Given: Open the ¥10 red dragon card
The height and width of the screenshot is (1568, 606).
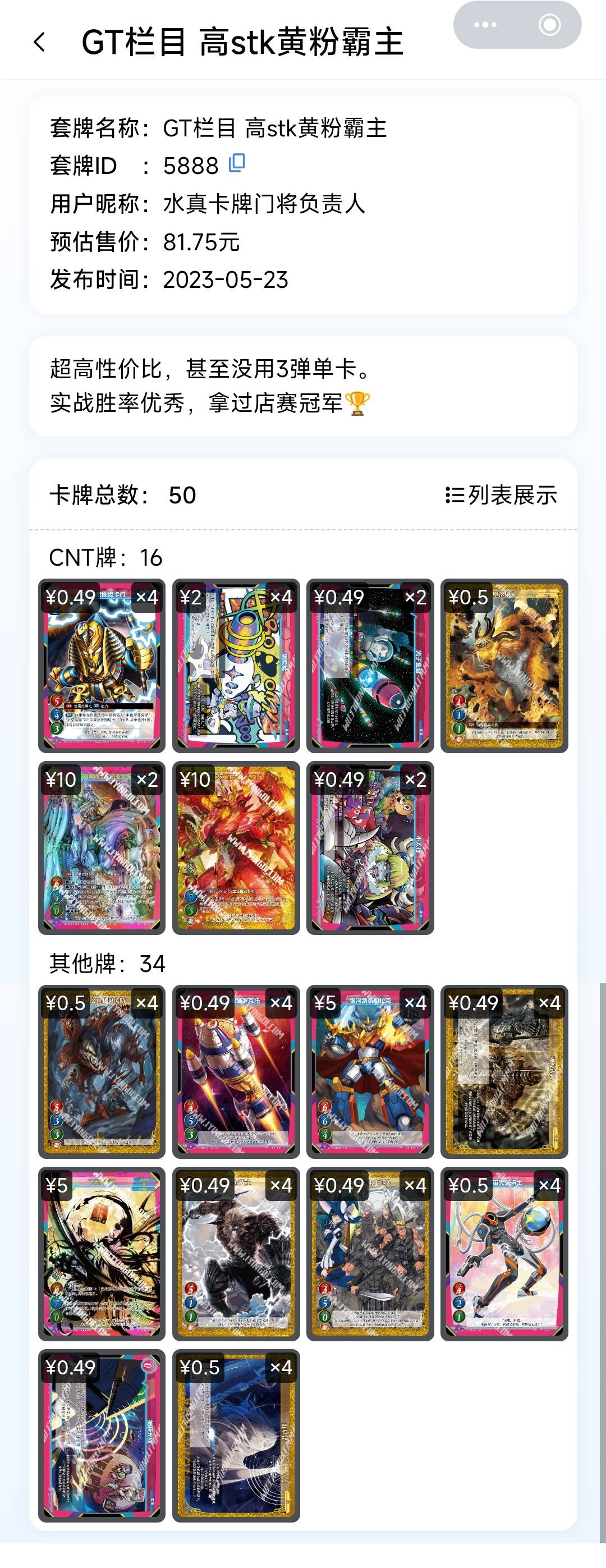Looking at the screenshot, I should coord(236,847).
